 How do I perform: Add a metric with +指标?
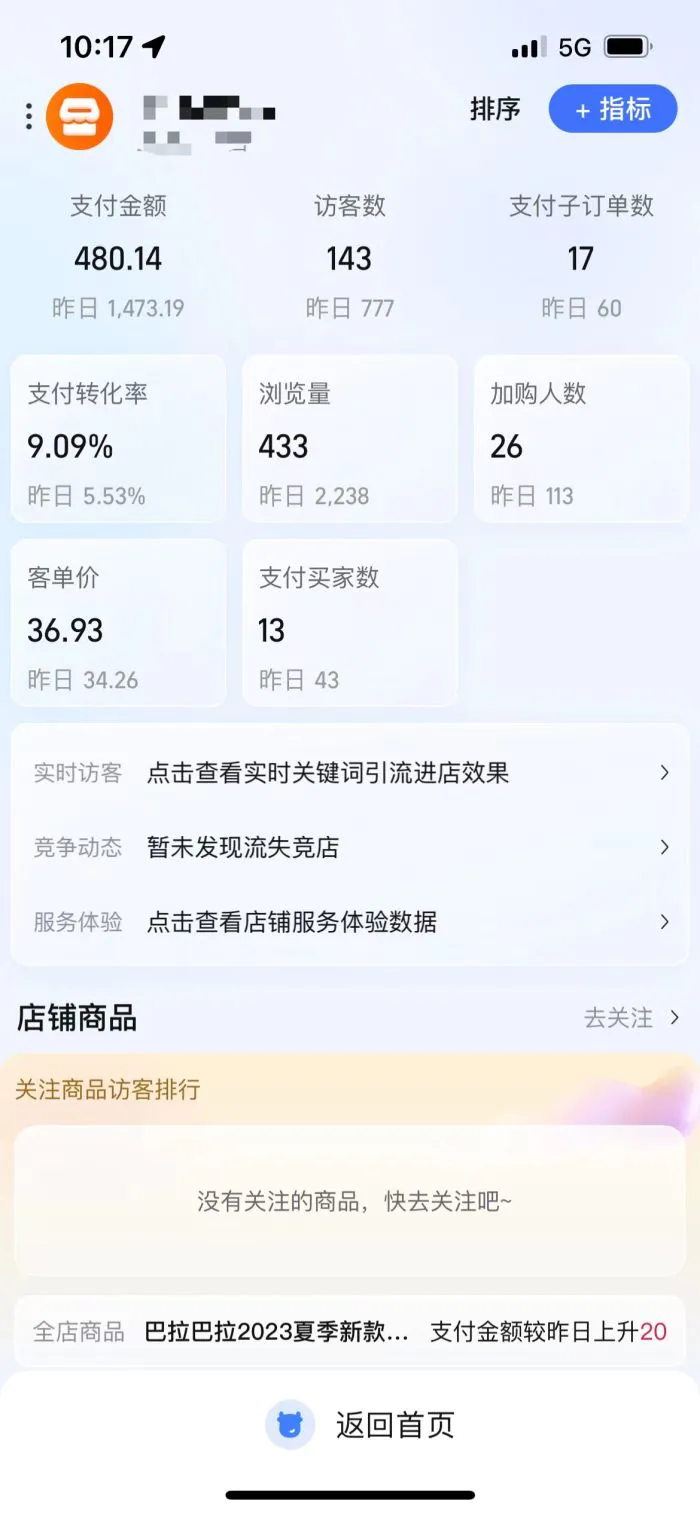click(x=613, y=109)
